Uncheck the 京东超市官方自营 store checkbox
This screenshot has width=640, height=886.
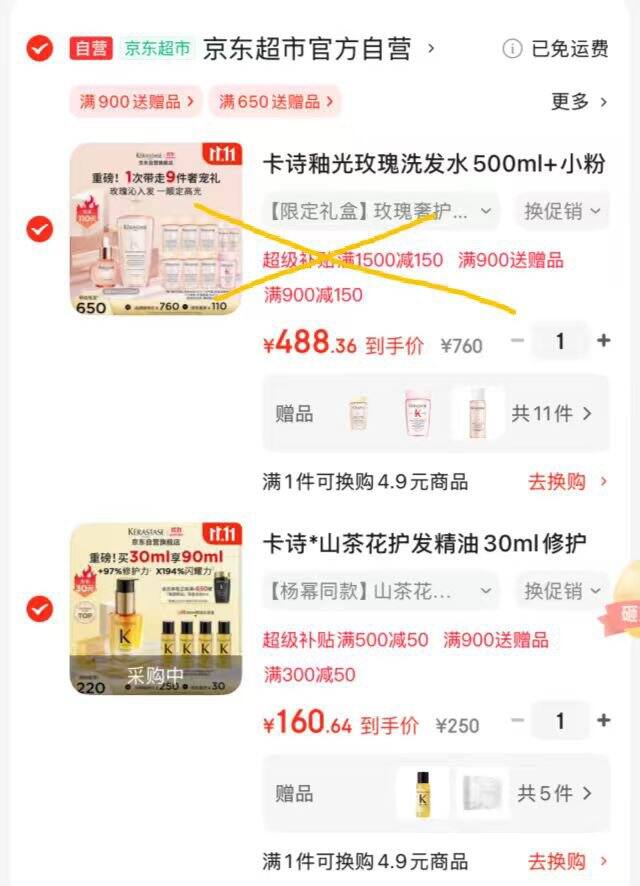pyautogui.click(x=39, y=48)
